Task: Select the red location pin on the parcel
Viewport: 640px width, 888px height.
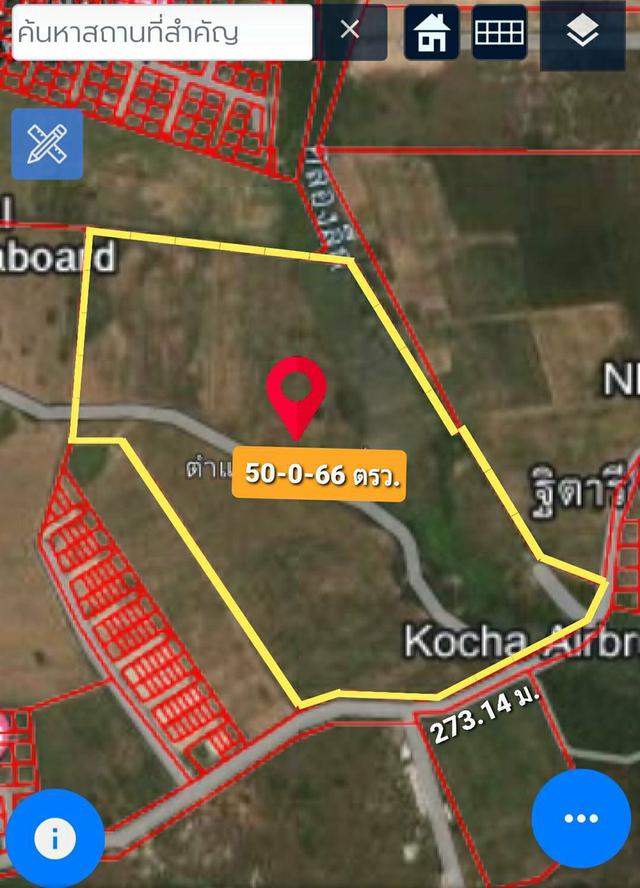Action: coord(296,395)
